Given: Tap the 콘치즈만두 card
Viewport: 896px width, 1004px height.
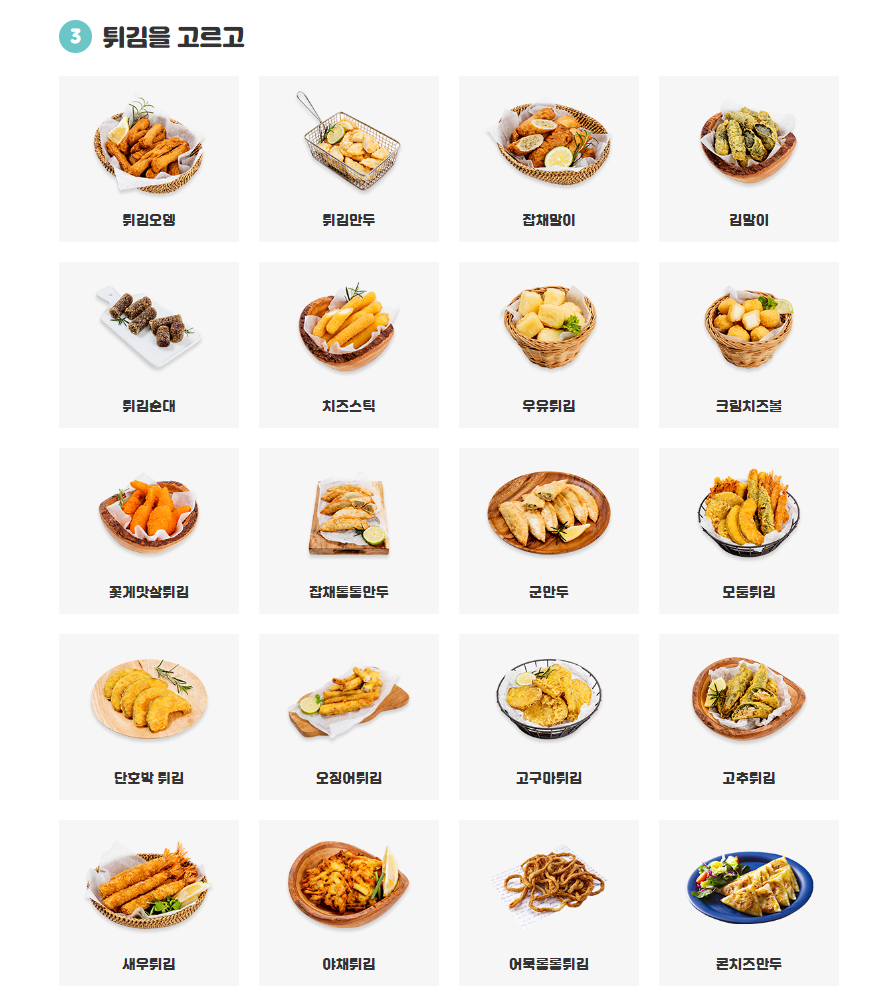Looking at the screenshot, I should [x=749, y=902].
